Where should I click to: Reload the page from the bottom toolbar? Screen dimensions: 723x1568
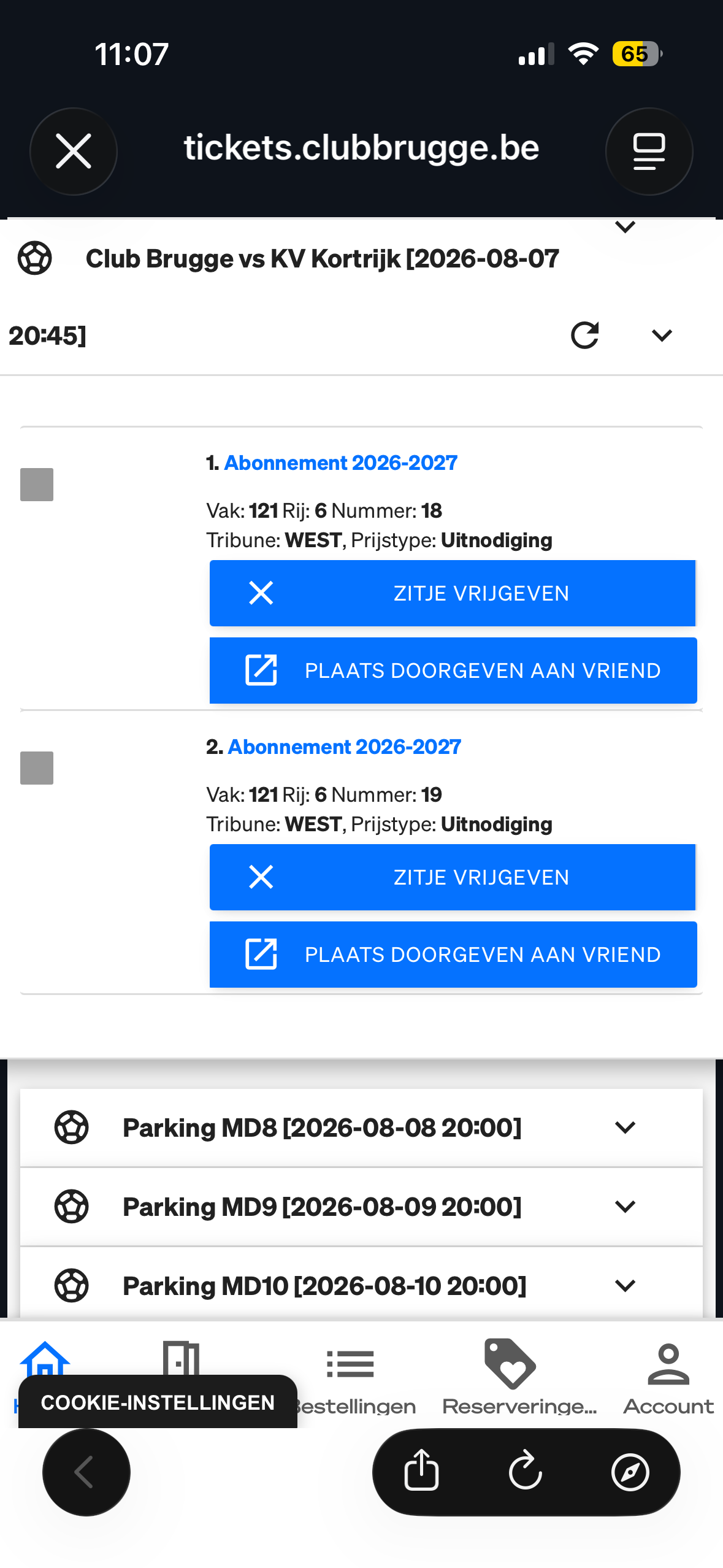(x=526, y=1471)
